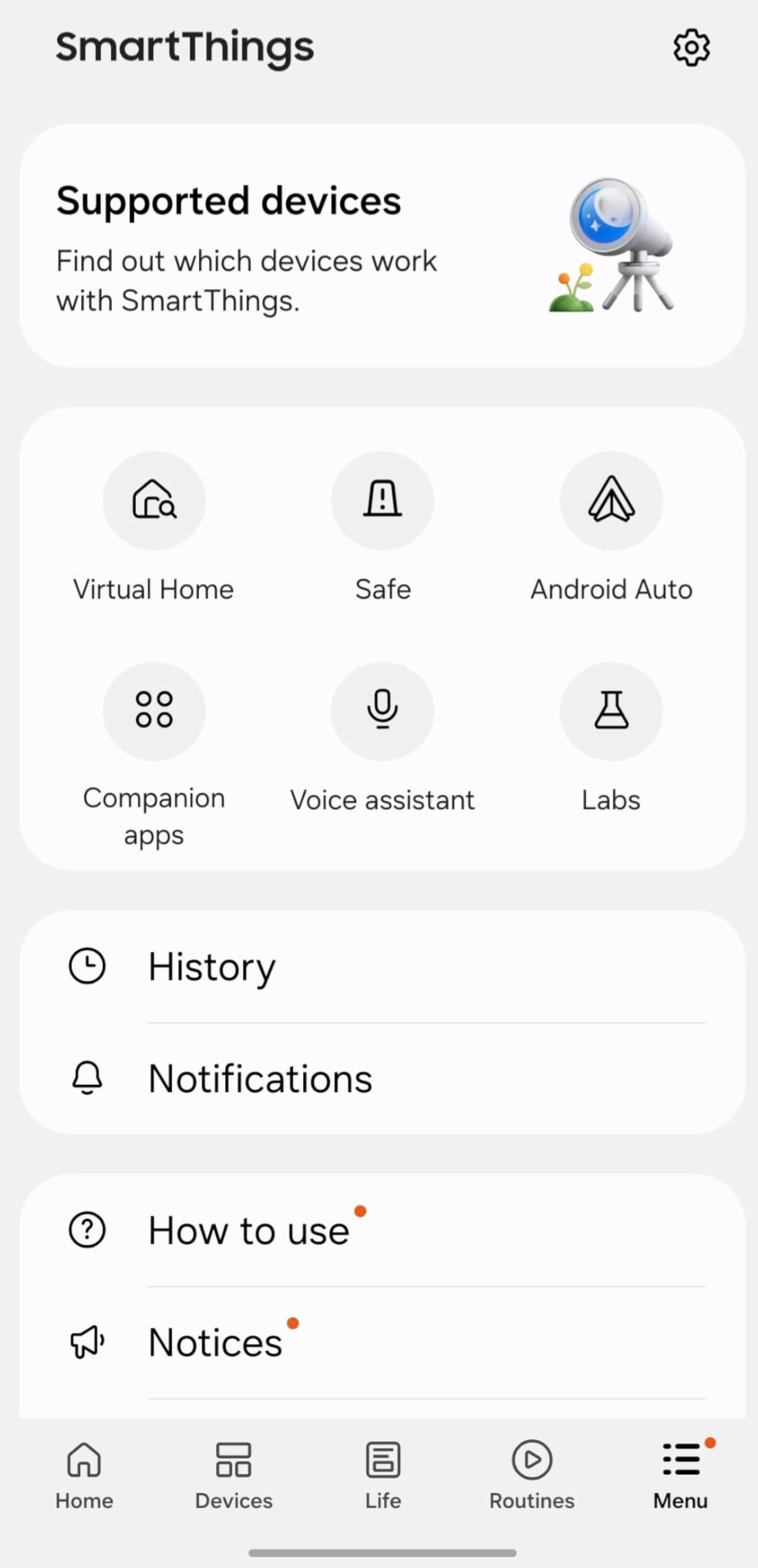Open the History row

382,967
